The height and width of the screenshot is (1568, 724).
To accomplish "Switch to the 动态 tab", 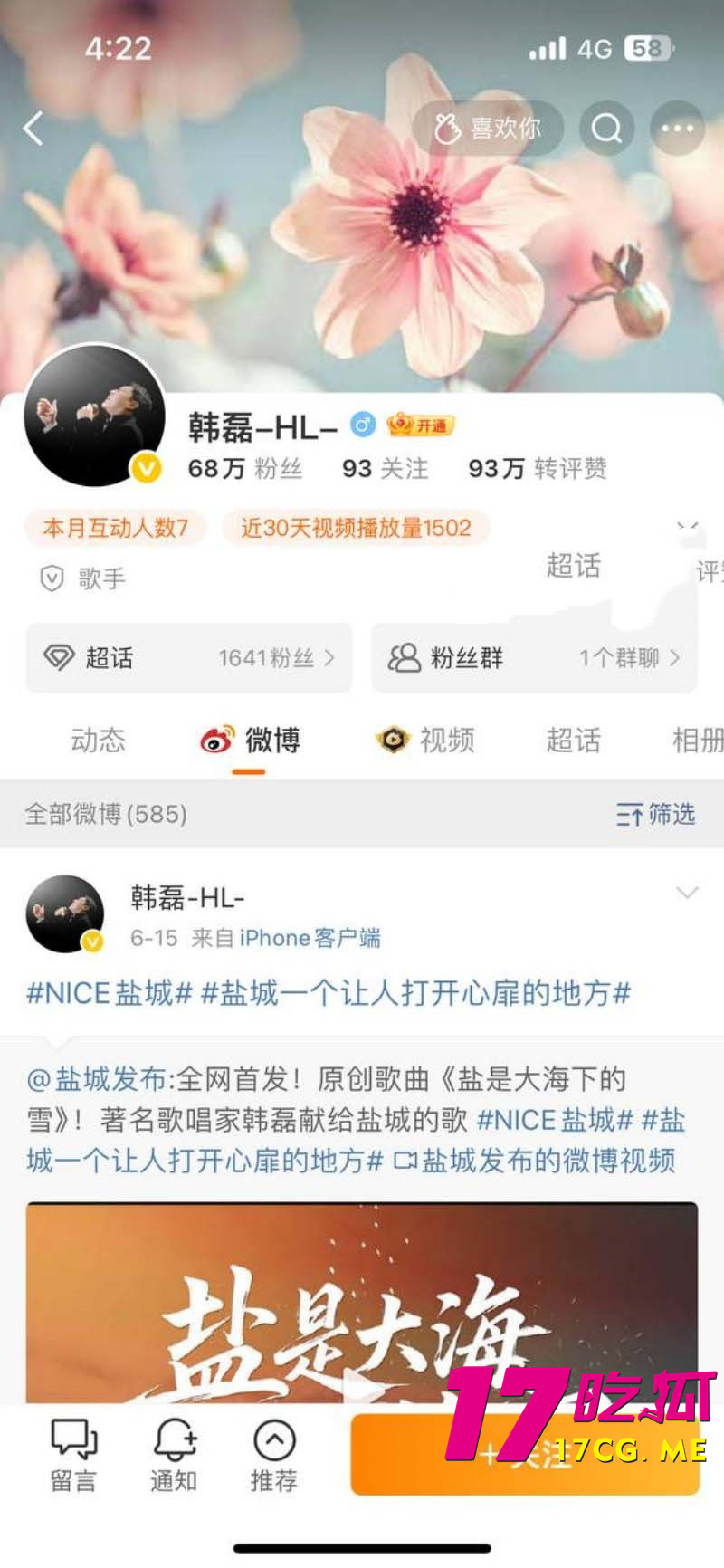I will (x=99, y=740).
